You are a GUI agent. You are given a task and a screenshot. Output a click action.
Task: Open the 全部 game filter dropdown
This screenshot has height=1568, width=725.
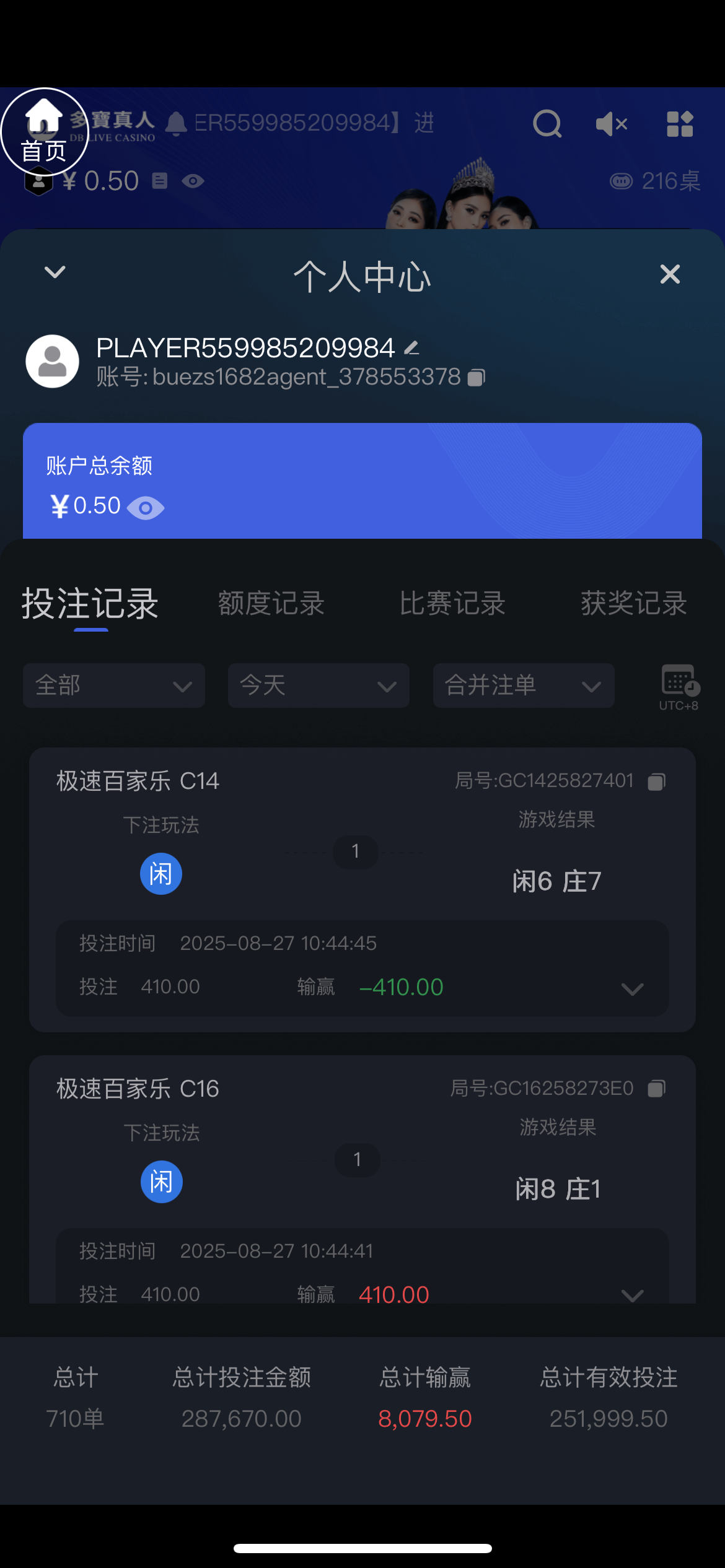tap(114, 686)
